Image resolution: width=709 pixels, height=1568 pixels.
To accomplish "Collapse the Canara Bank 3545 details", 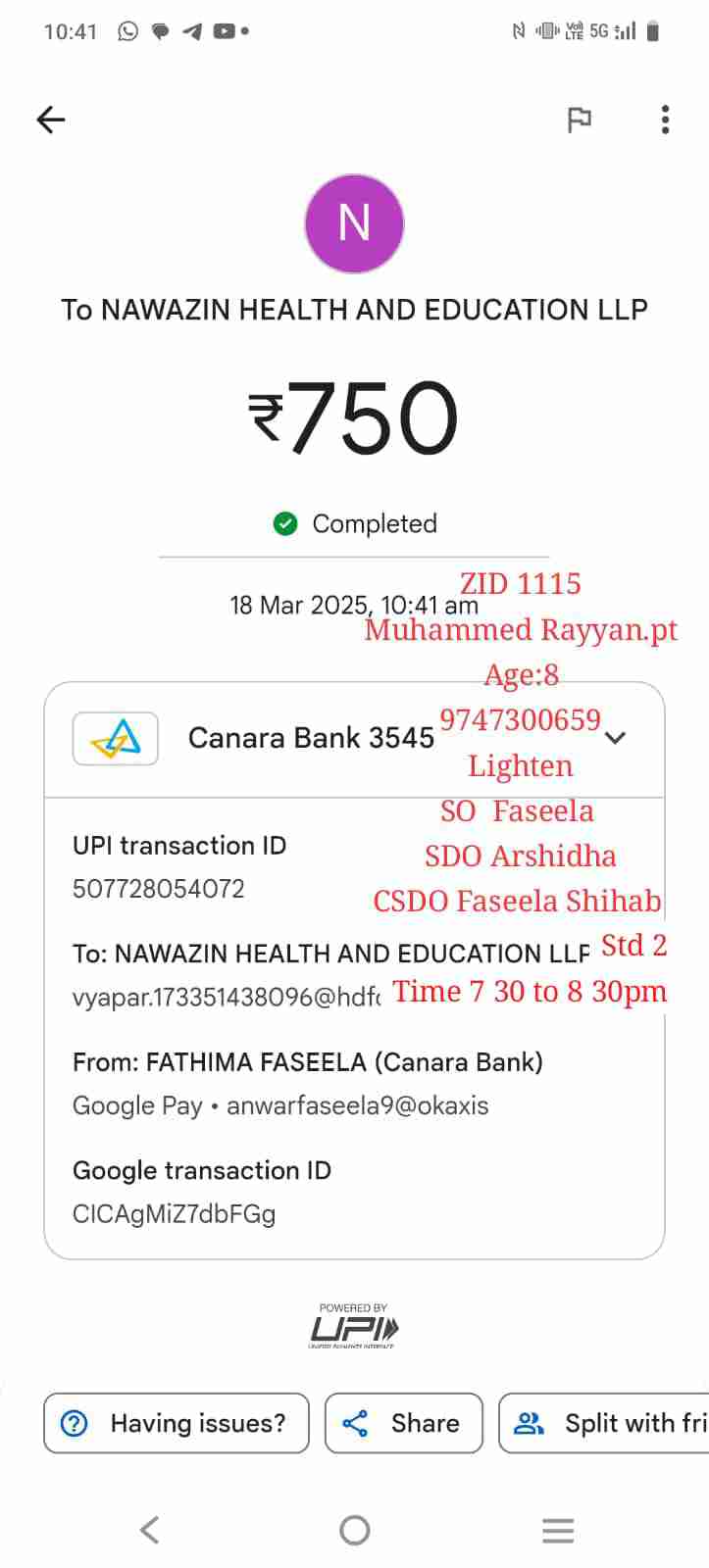I will point(616,738).
